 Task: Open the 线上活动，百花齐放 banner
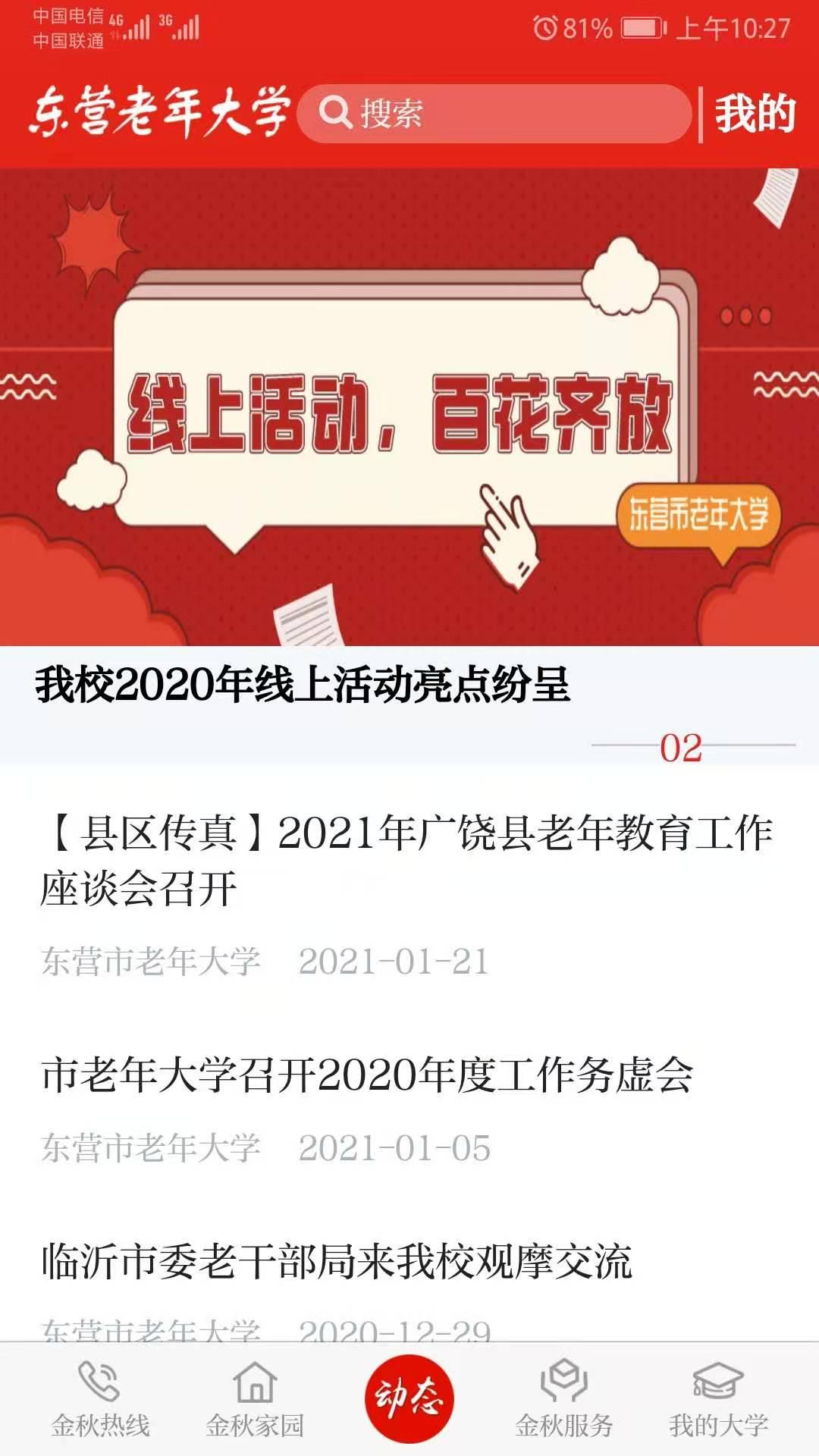pyautogui.click(x=409, y=407)
